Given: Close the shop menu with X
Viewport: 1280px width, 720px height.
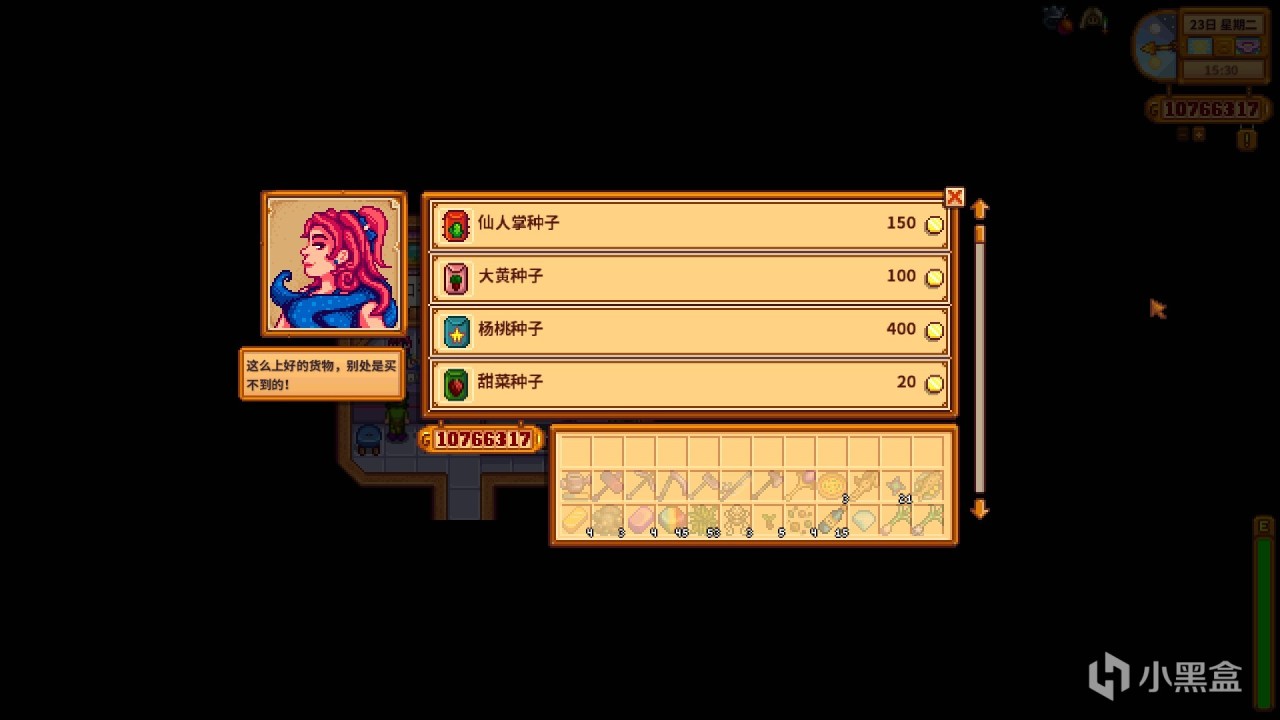Looking at the screenshot, I should click(x=955, y=197).
